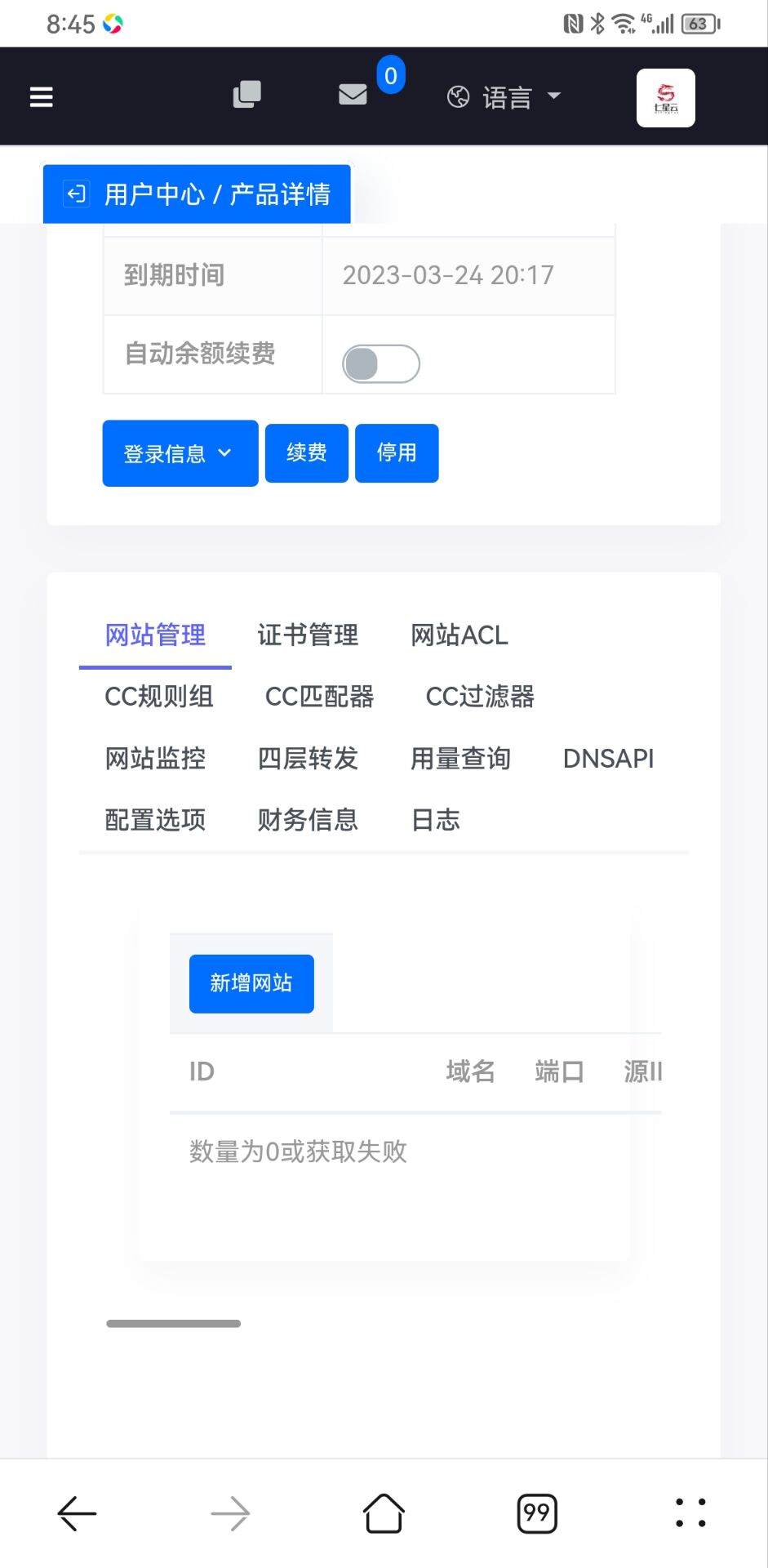Open the browser tabs counter showing 99
This screenshot has height=1568, width=768.
pos(537,1513)
